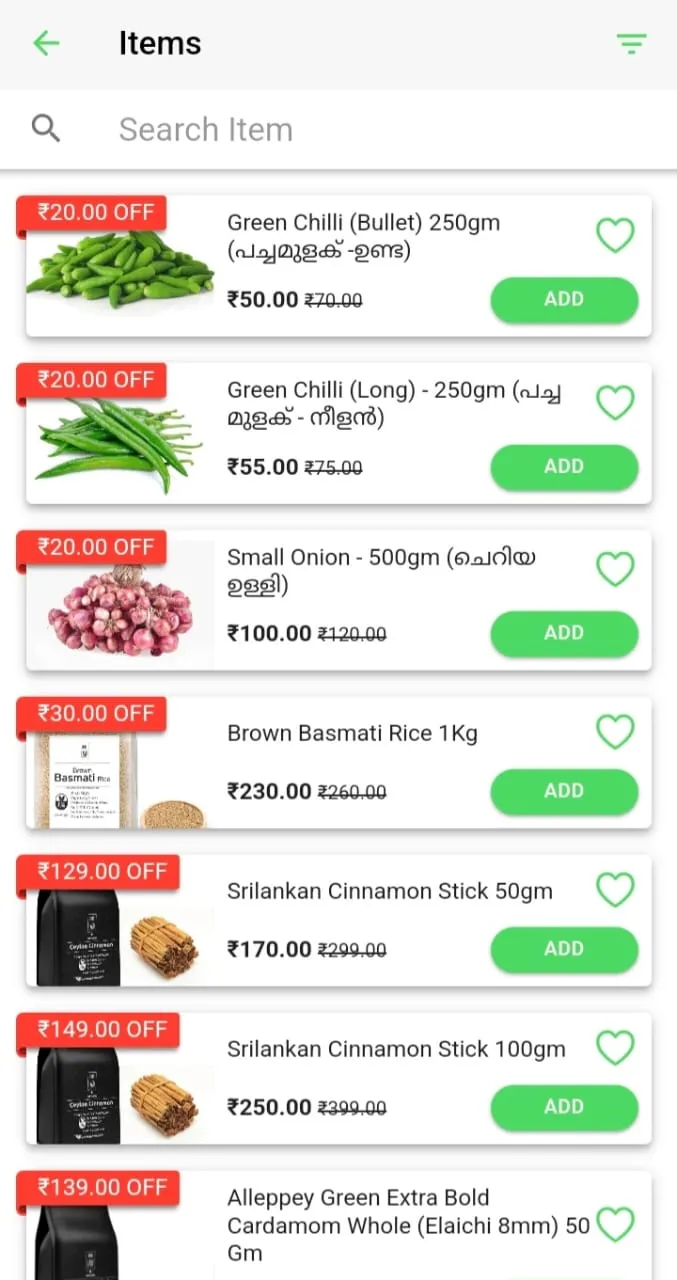The height and width of the screenshot is (1280, 677).
Task: Wishlist the Srilankan Cinnamon Stick 50gm
Action: [615, 890]
